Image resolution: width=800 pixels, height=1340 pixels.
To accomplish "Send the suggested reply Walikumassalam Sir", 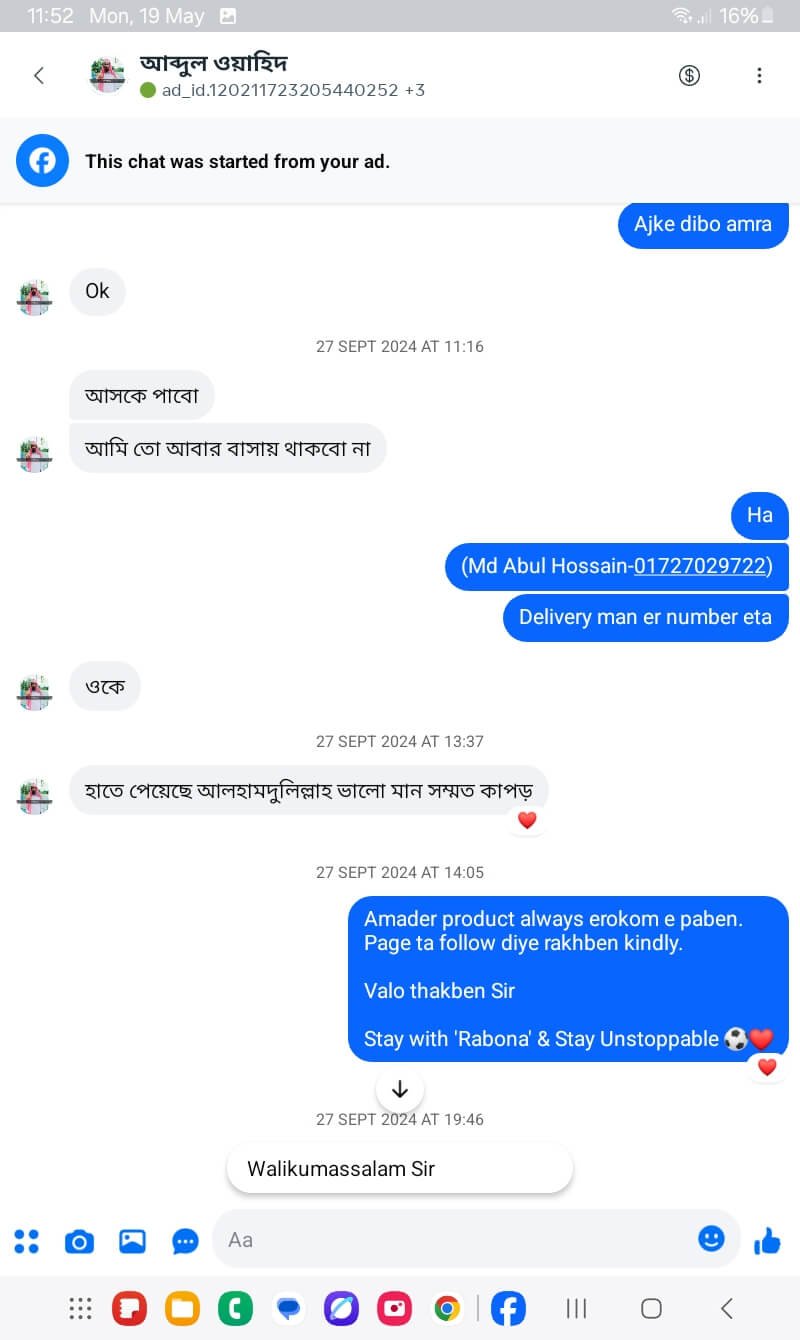I will [x=400, y=1169].
